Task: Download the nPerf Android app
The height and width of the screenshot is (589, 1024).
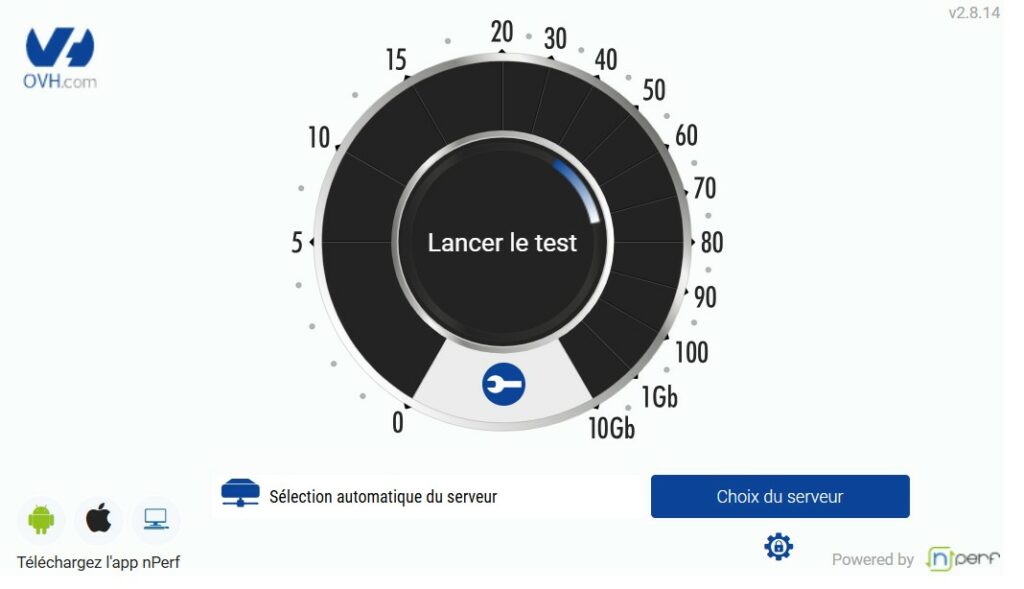Action: [x=41, y=519]
